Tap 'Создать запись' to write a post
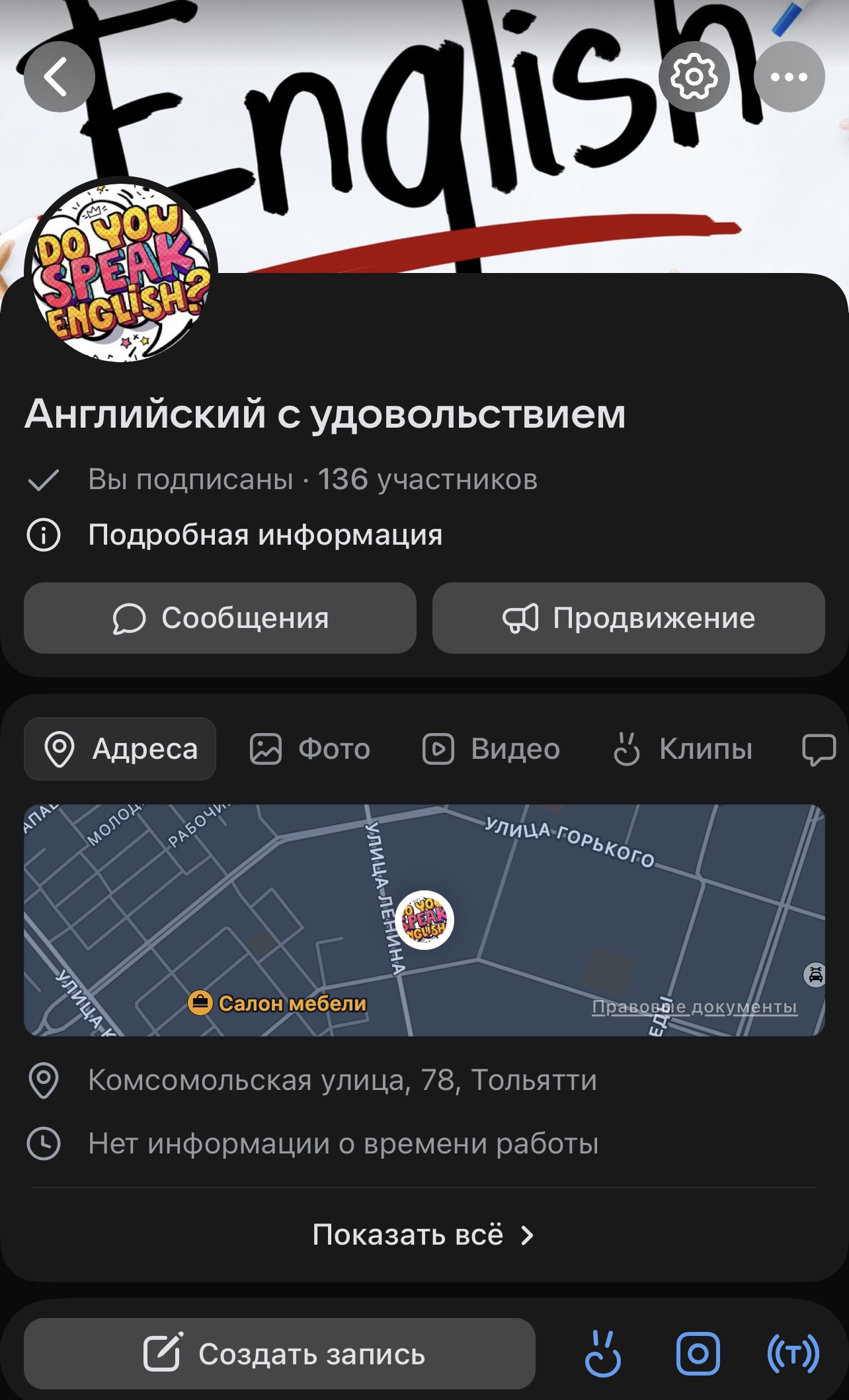Screen dimensions: 849x1400 (x=280, y=1354)
